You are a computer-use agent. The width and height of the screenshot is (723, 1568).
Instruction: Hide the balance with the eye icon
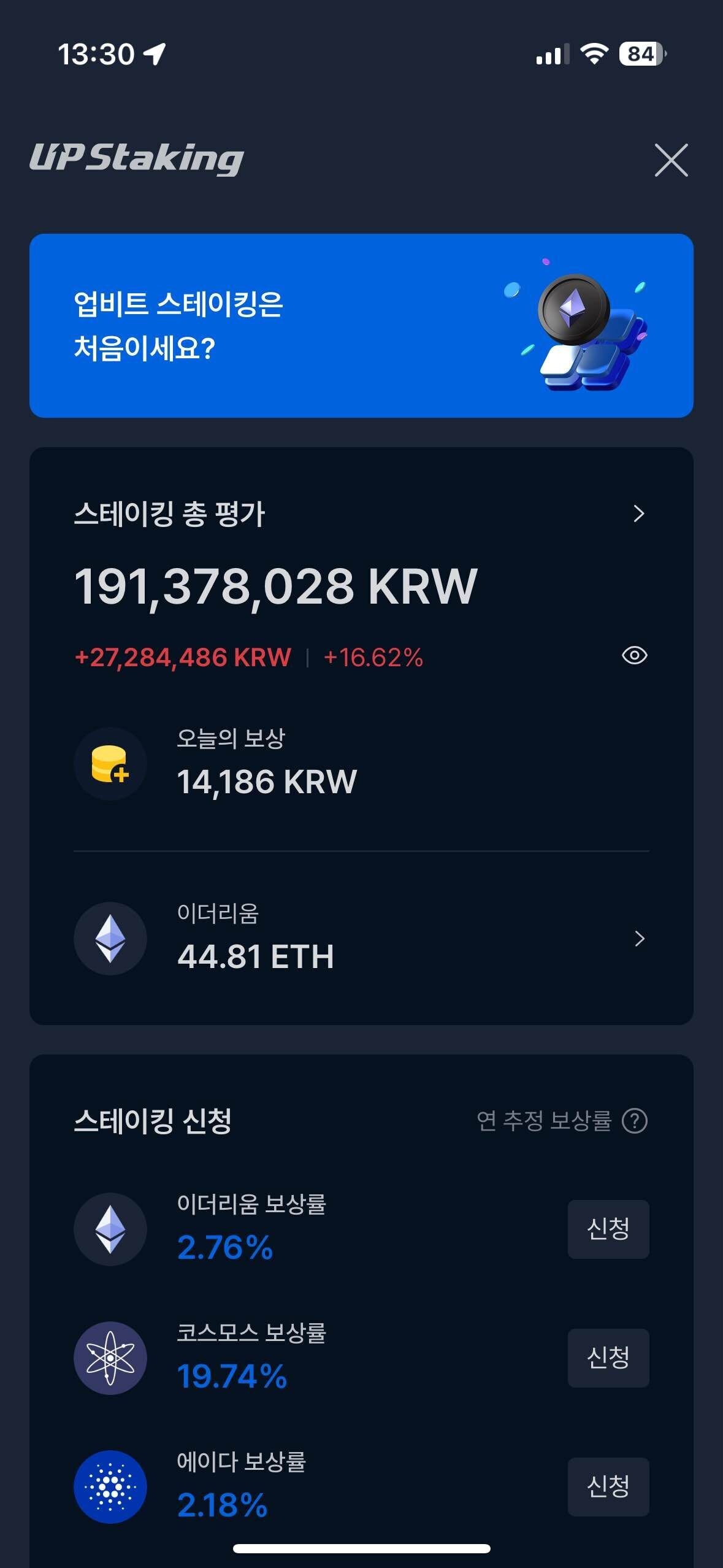[x=634, y=656]
